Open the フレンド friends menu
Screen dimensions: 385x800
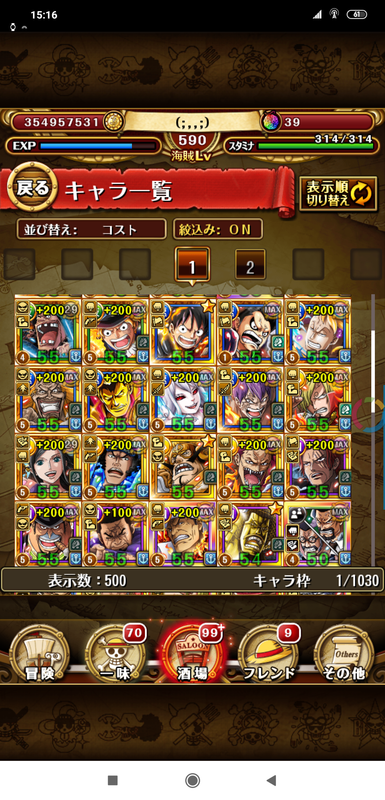[269, 655]
